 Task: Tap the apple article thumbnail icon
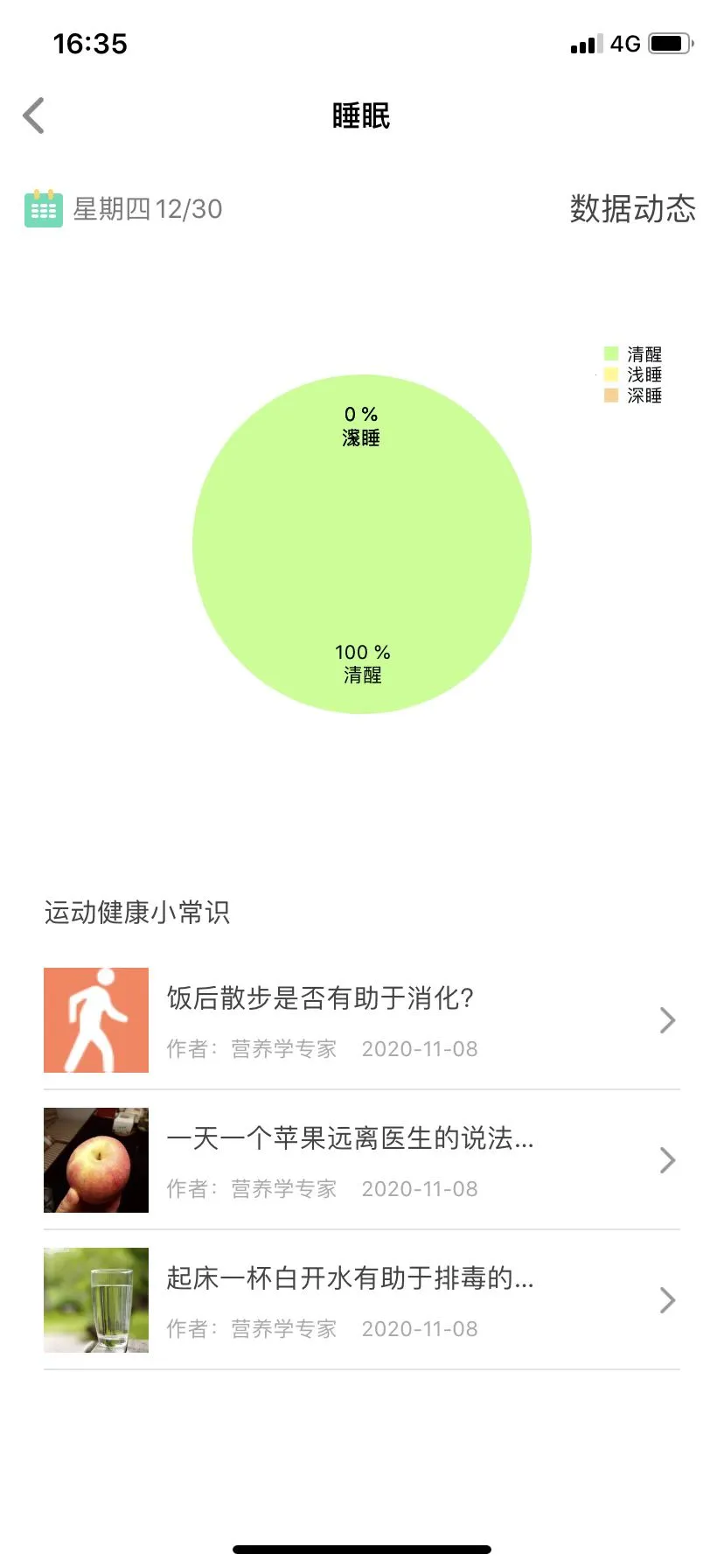(x=96, y=1160)
